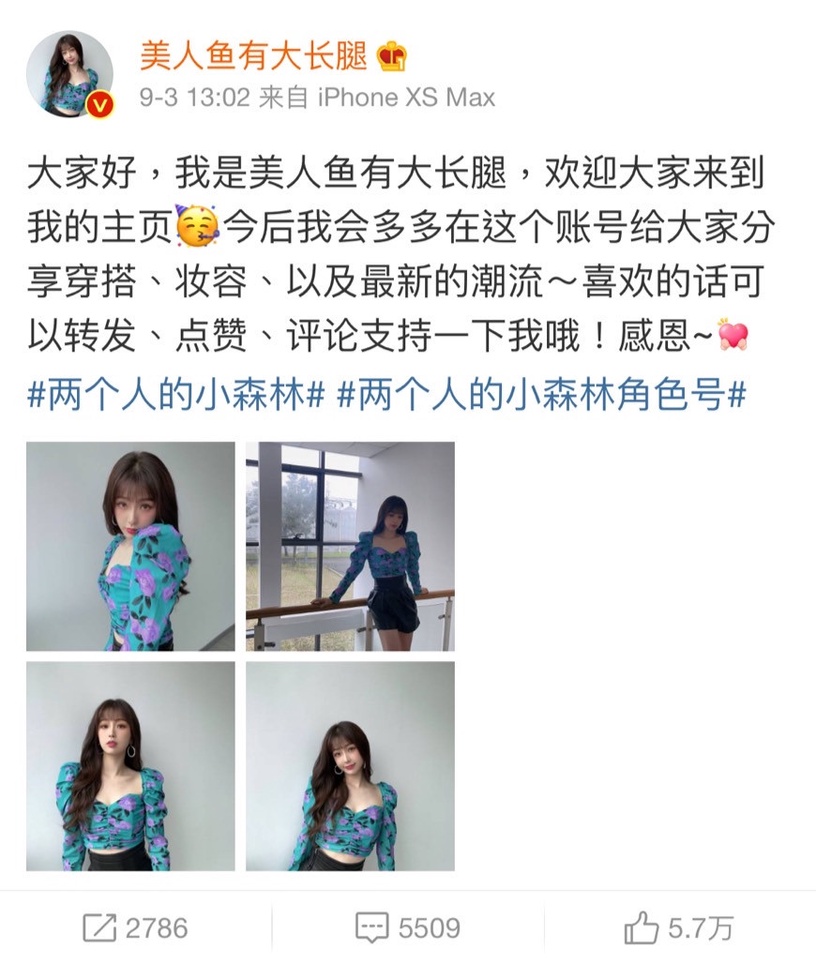View the first photo with short hair pose
This screenshot has height=964, width=816.
[x=130, y=546]
